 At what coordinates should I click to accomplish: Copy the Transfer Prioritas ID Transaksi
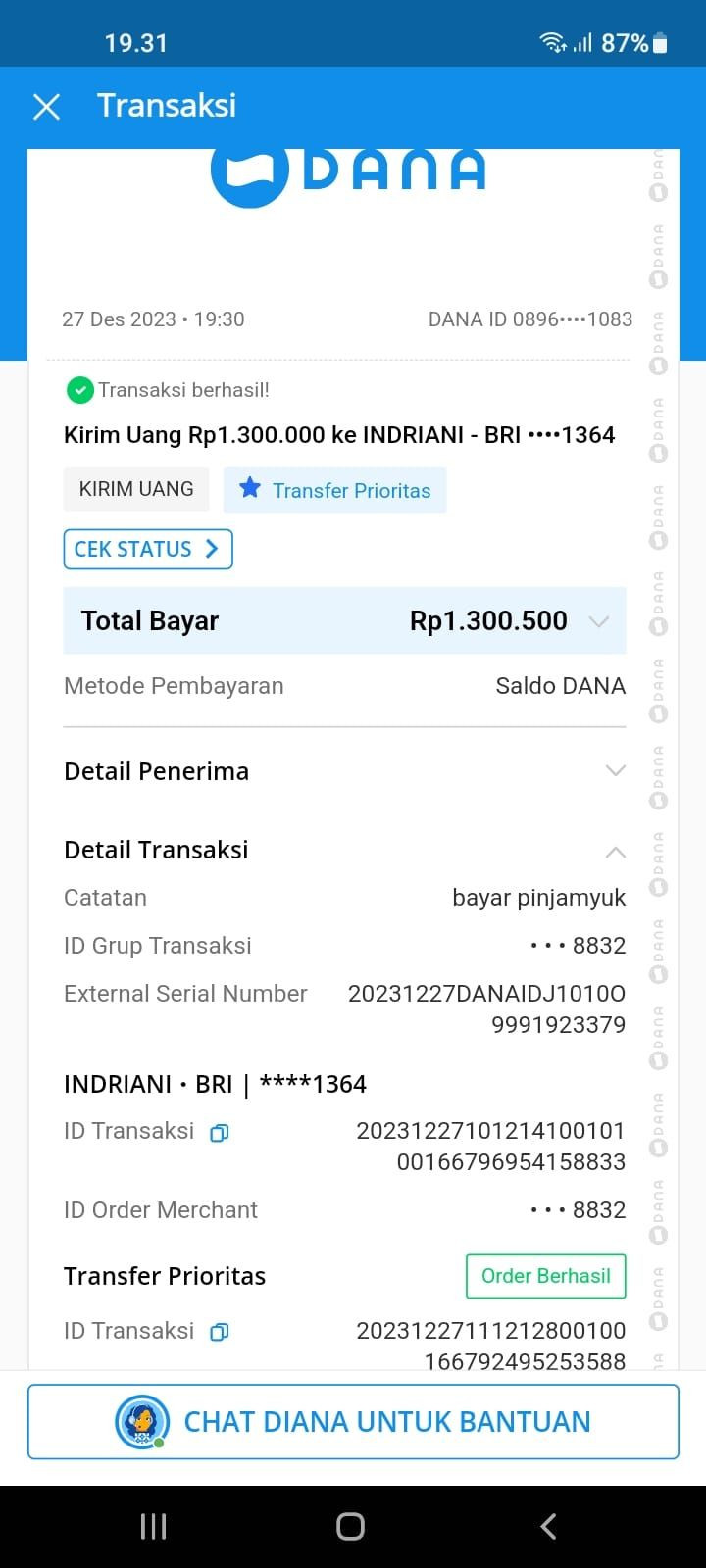[220, 1332]
